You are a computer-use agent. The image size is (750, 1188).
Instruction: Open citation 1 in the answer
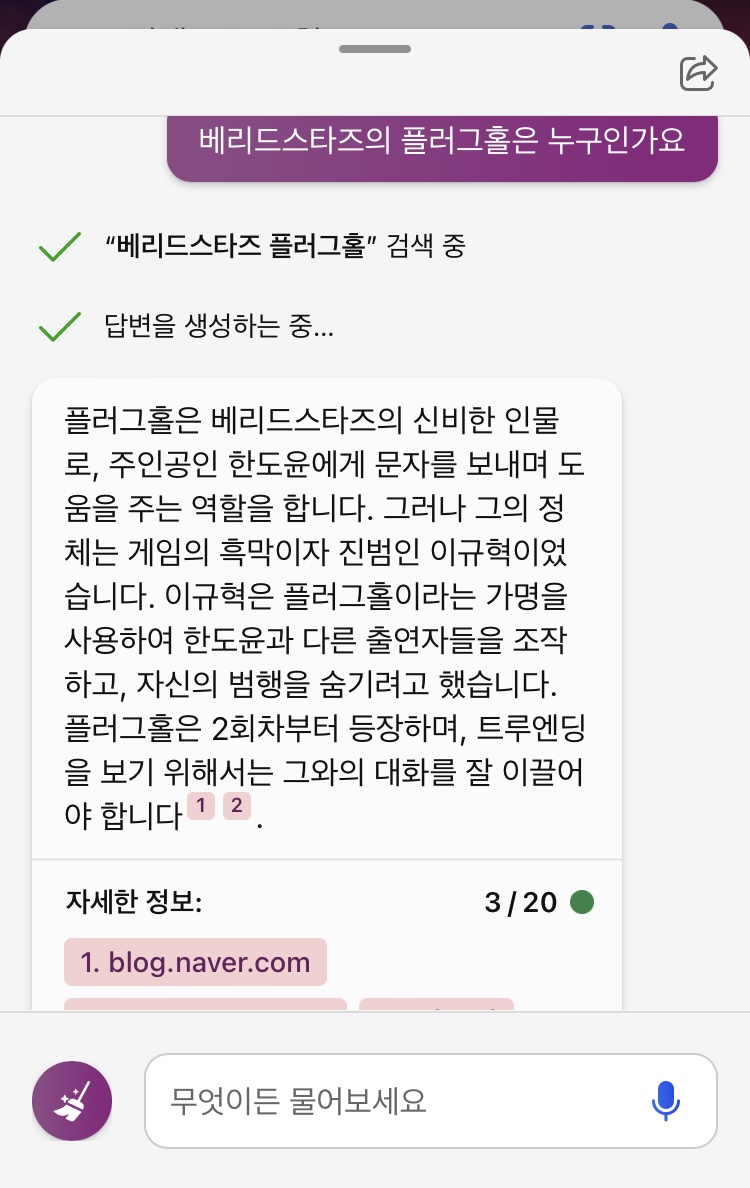[201, 806]
